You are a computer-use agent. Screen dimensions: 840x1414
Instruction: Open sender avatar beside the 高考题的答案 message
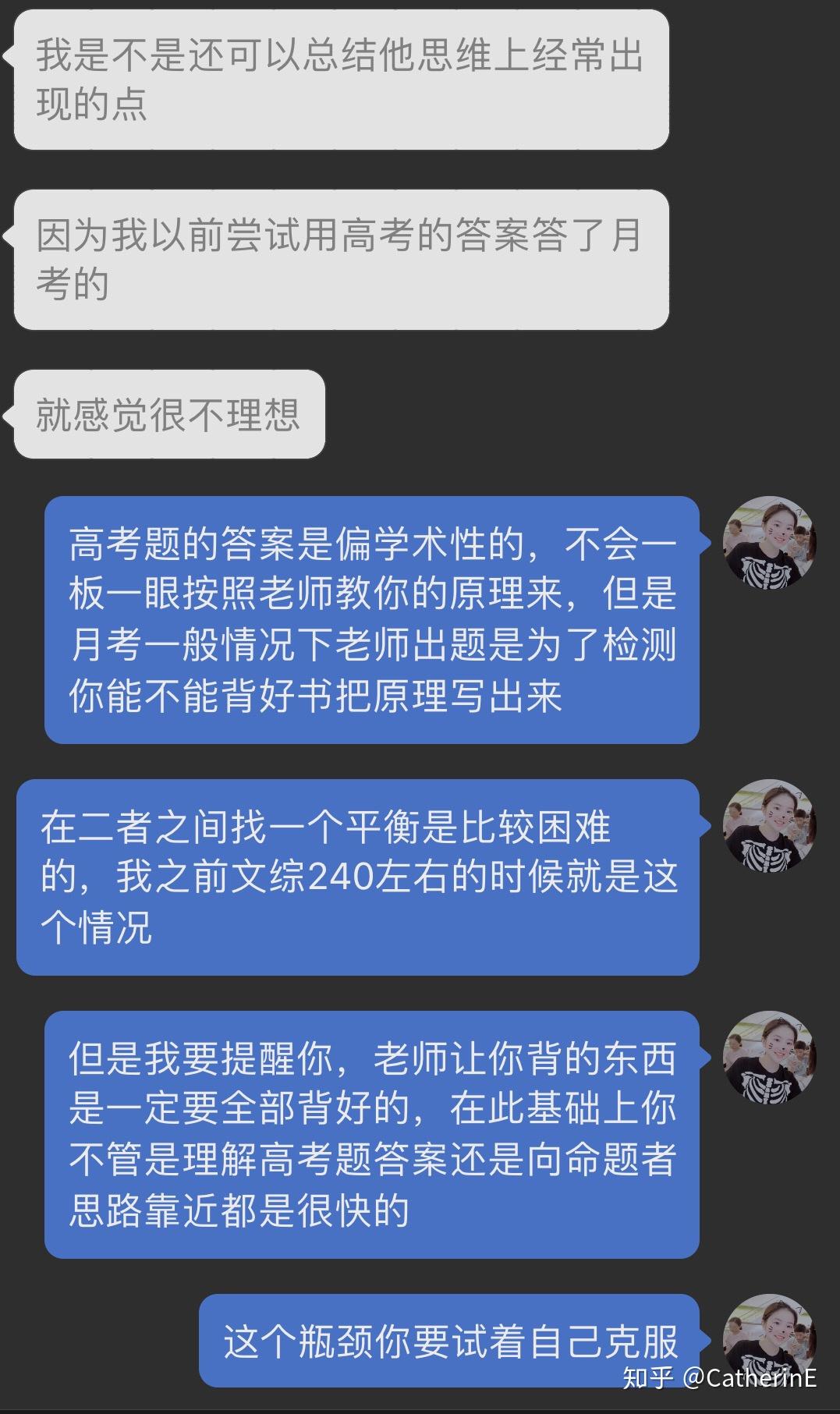pos(769,542)
